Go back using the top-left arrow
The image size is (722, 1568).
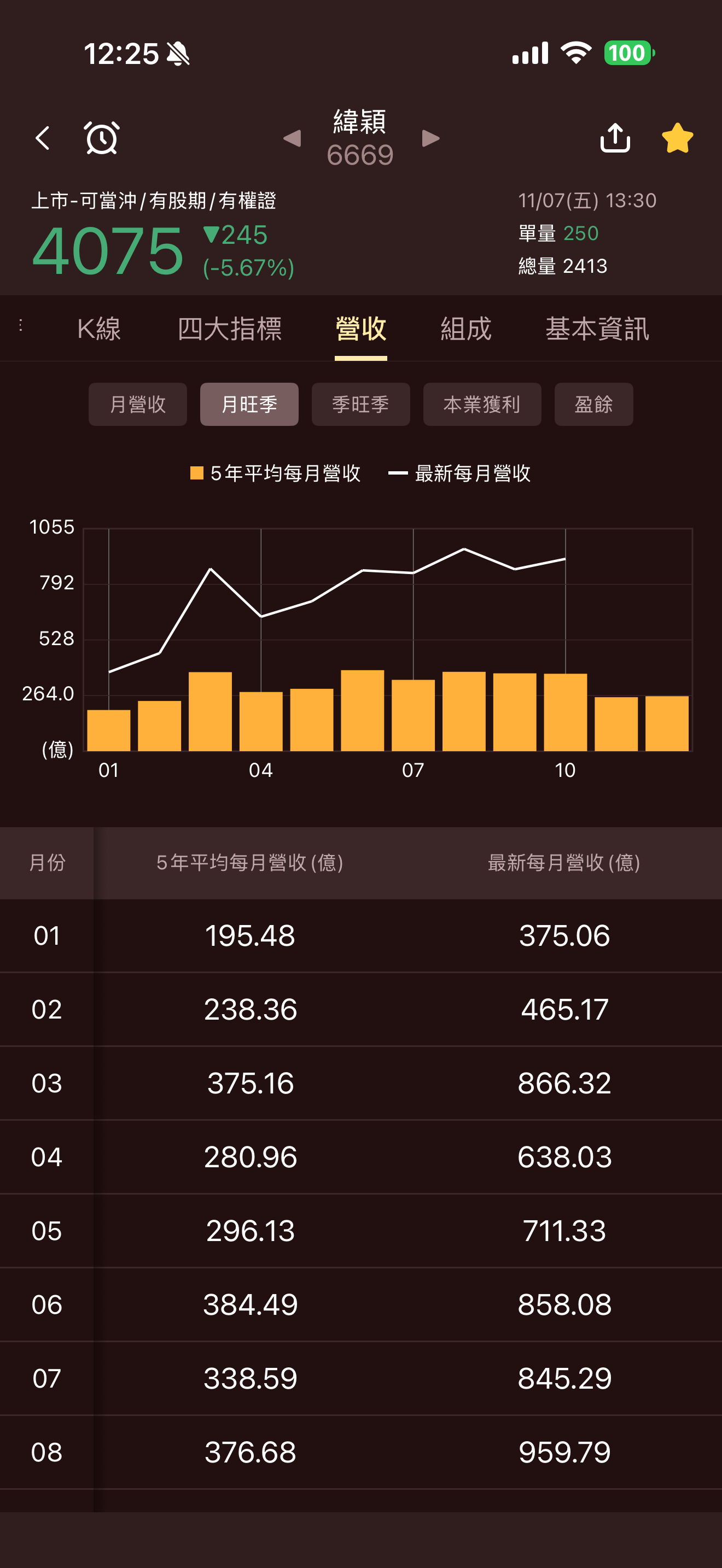click(x=42, y=138)
